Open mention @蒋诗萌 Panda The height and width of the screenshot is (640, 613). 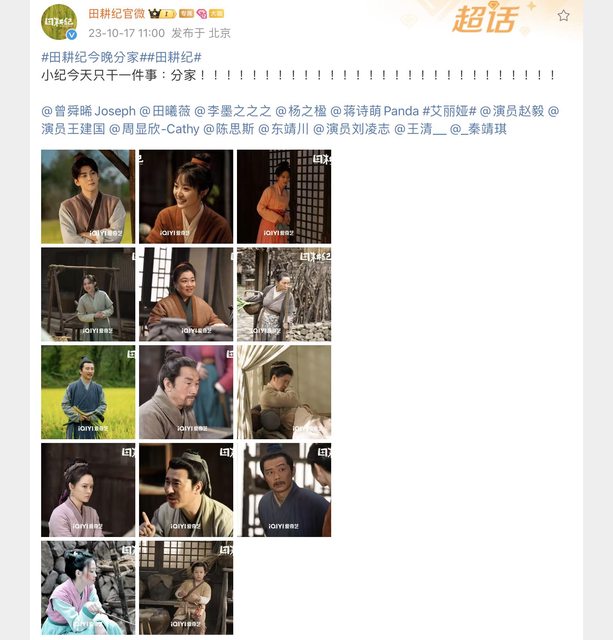[x=373, y=111]
